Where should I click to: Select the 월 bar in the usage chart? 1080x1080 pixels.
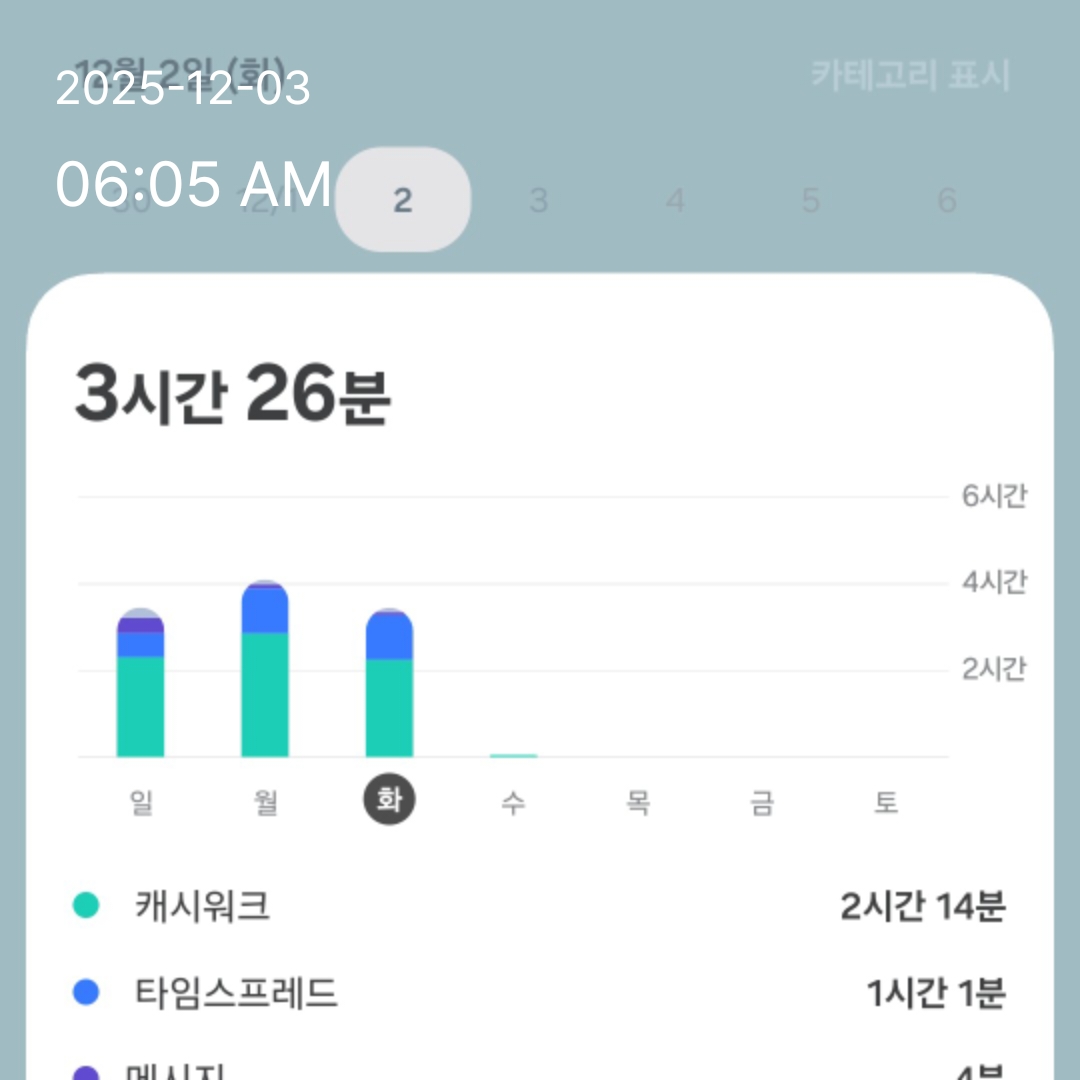point(265,670)
